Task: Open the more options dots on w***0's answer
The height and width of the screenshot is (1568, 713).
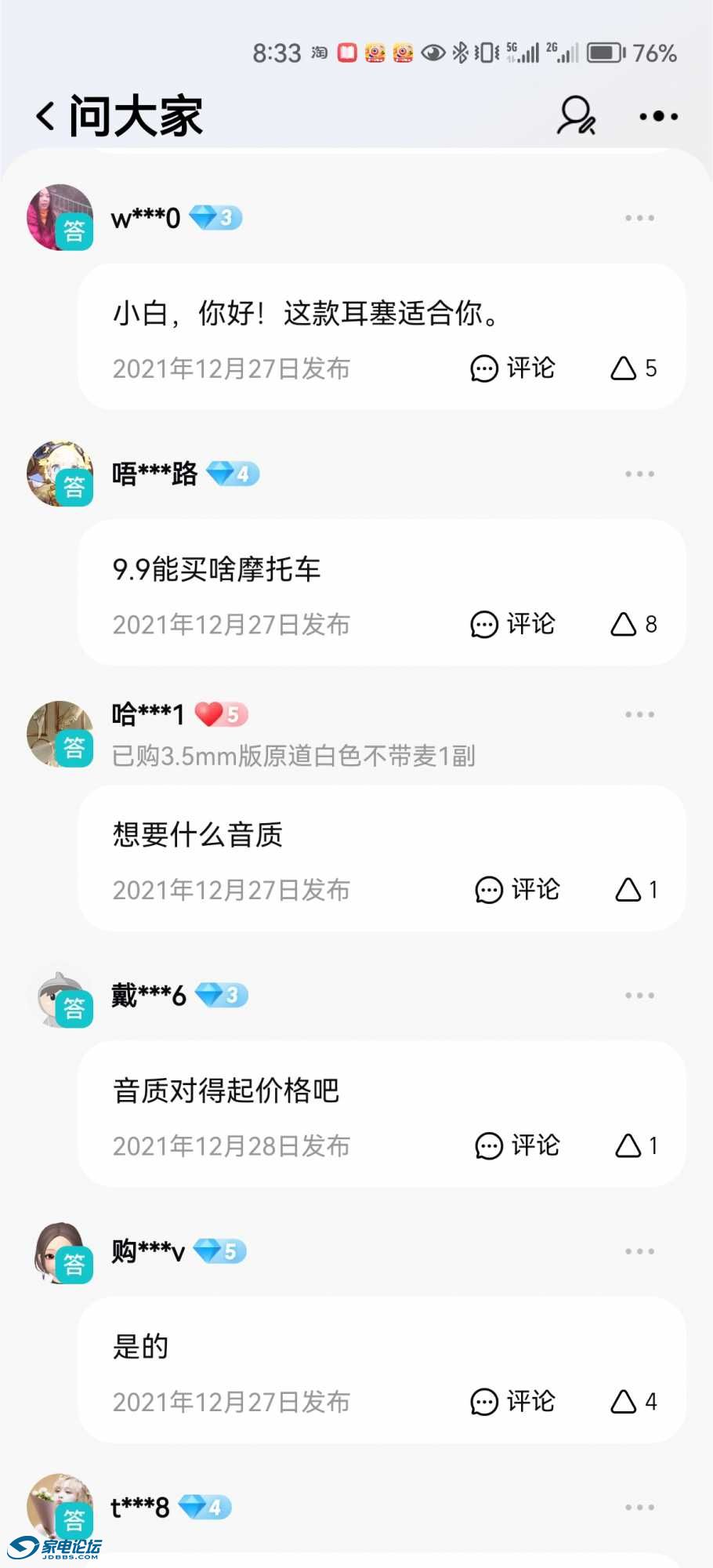Action: click(639, 218)
